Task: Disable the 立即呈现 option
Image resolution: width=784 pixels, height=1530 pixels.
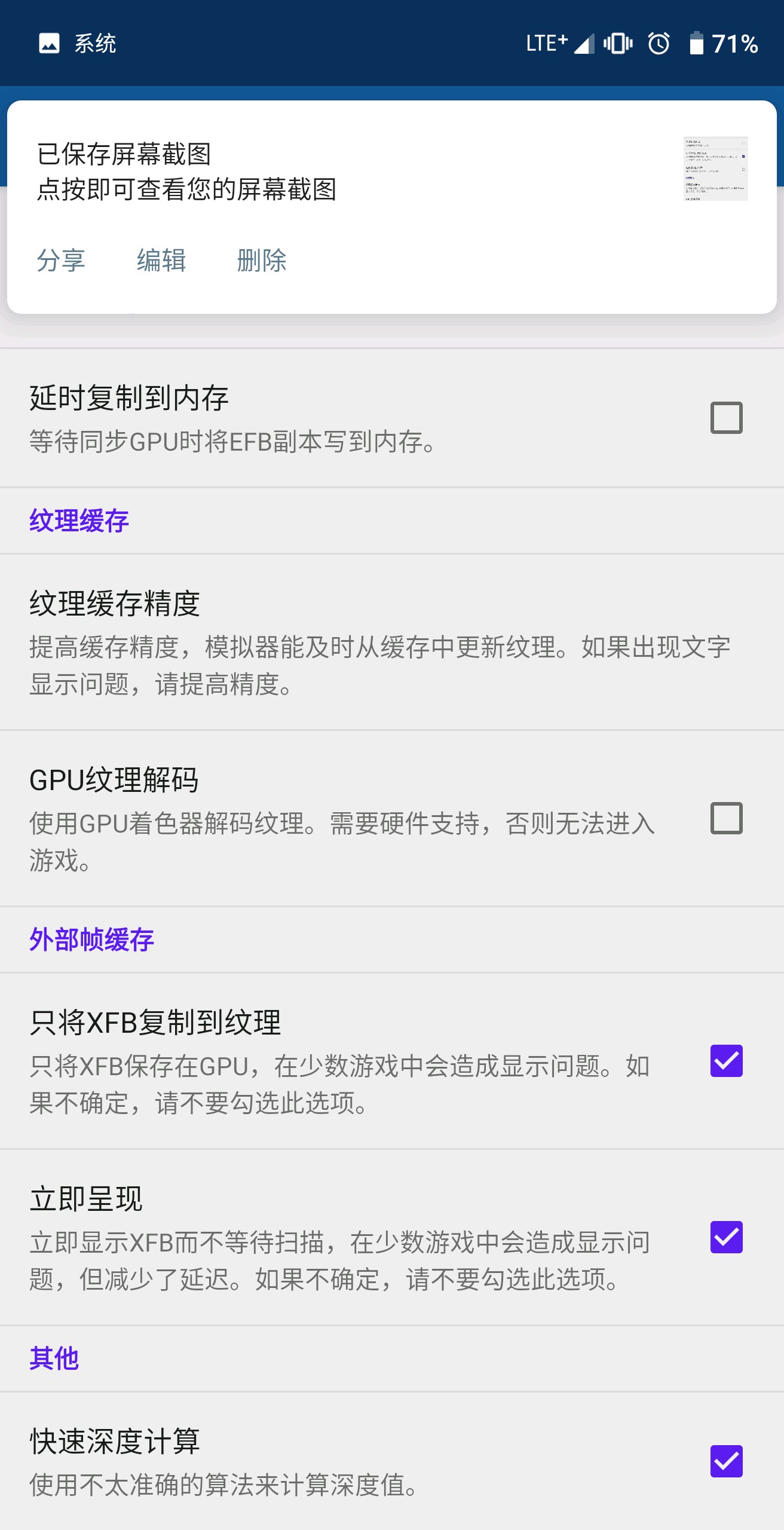Action: [726, 1237]
